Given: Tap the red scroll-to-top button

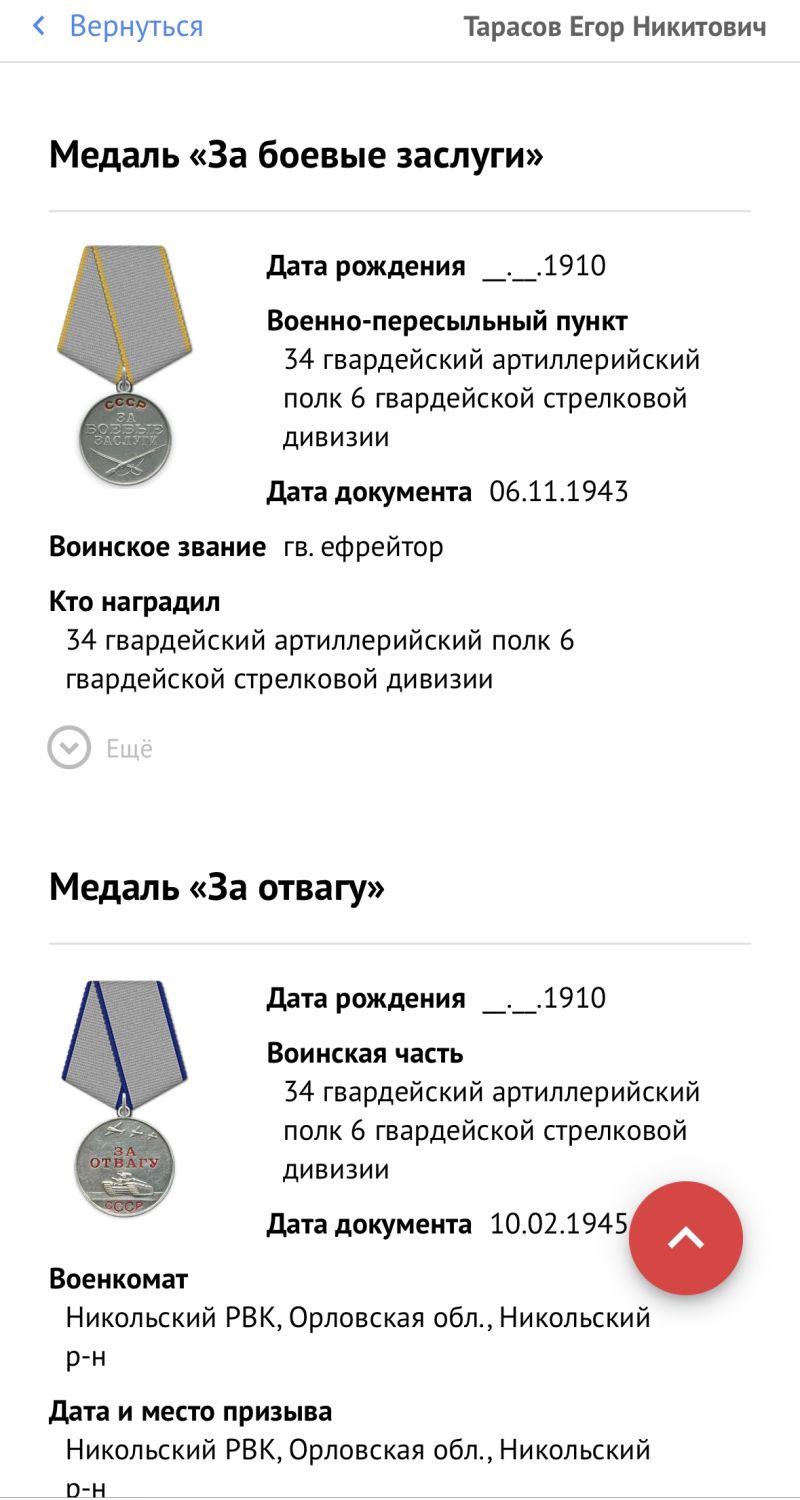Looking at the screenshot, I should point(686,1238).
